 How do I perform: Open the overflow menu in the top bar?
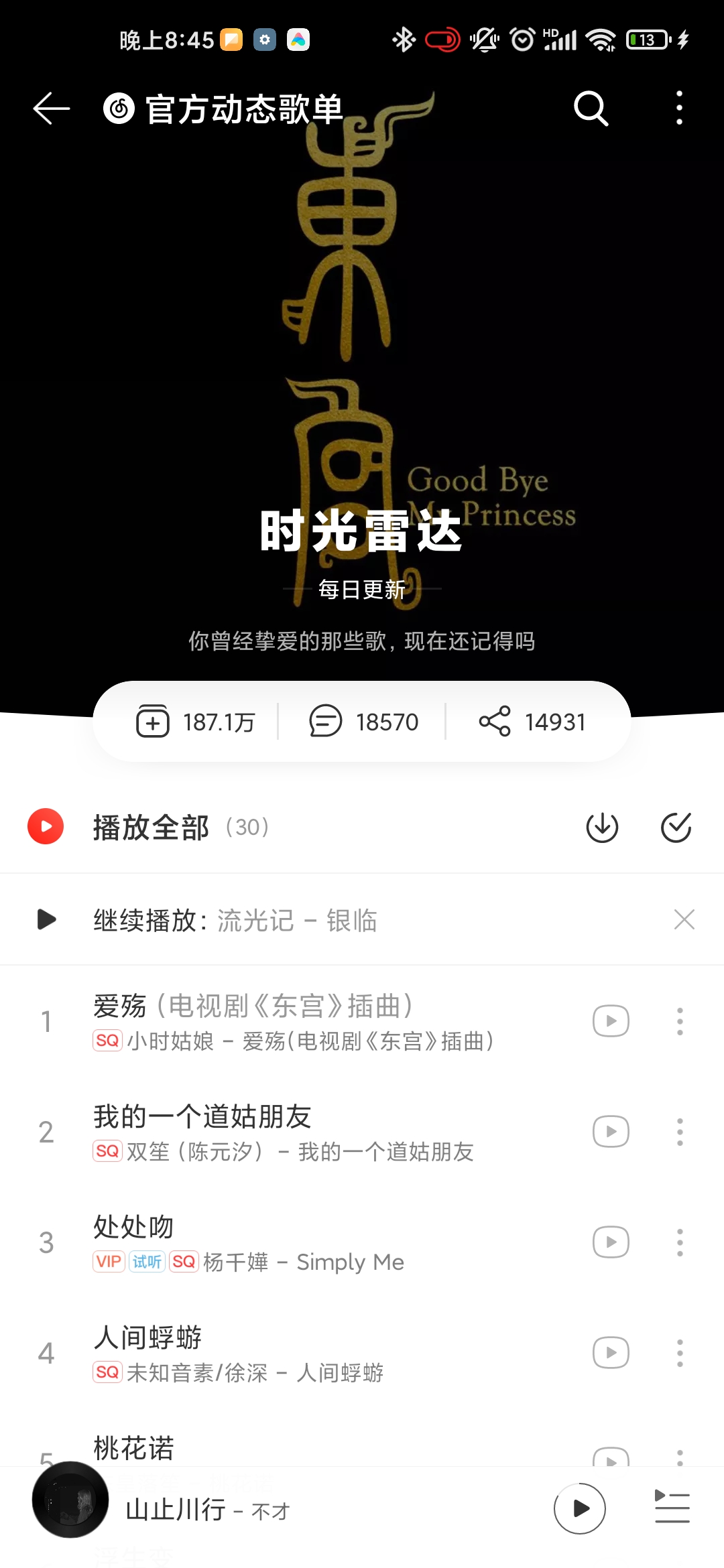[679, 109]
